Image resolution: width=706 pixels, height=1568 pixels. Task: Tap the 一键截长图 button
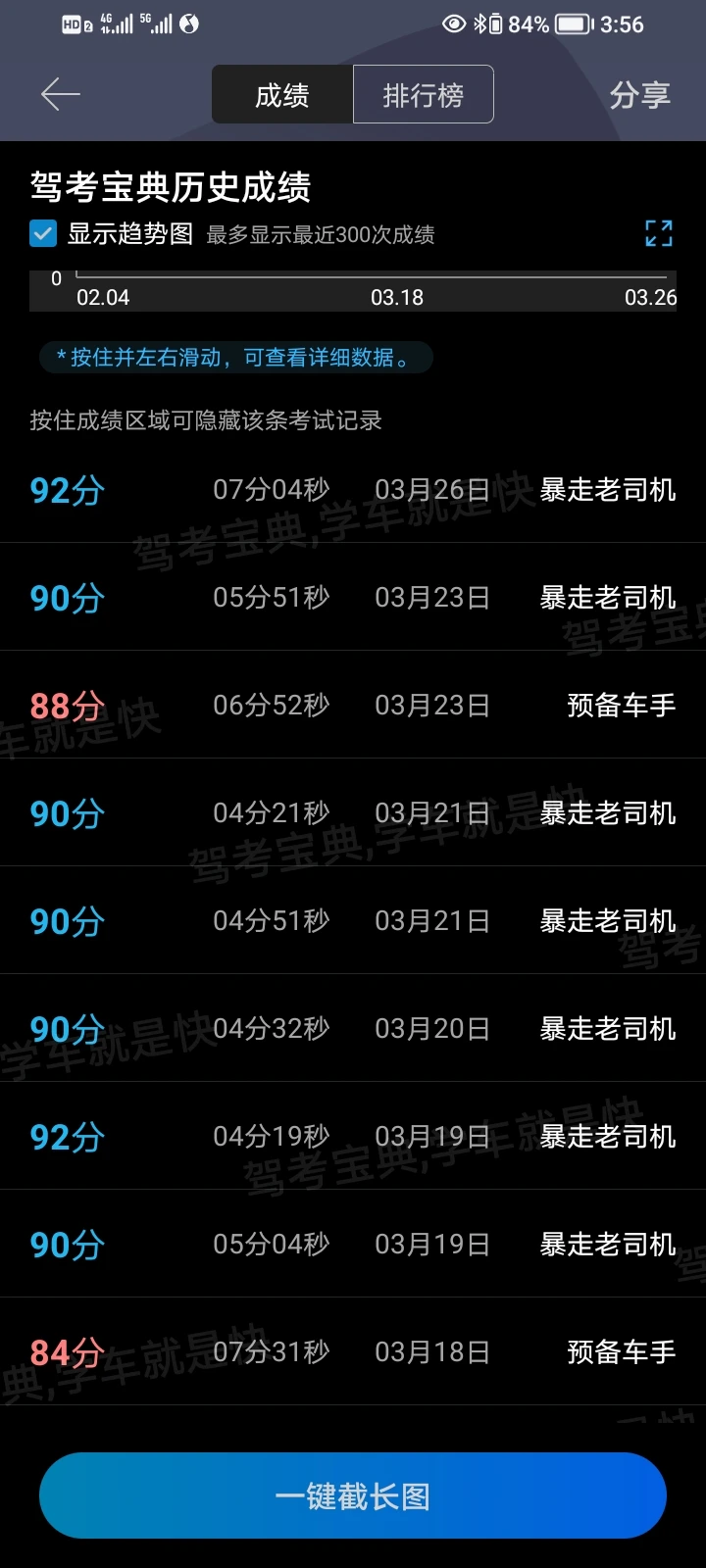coord(353,1495)
